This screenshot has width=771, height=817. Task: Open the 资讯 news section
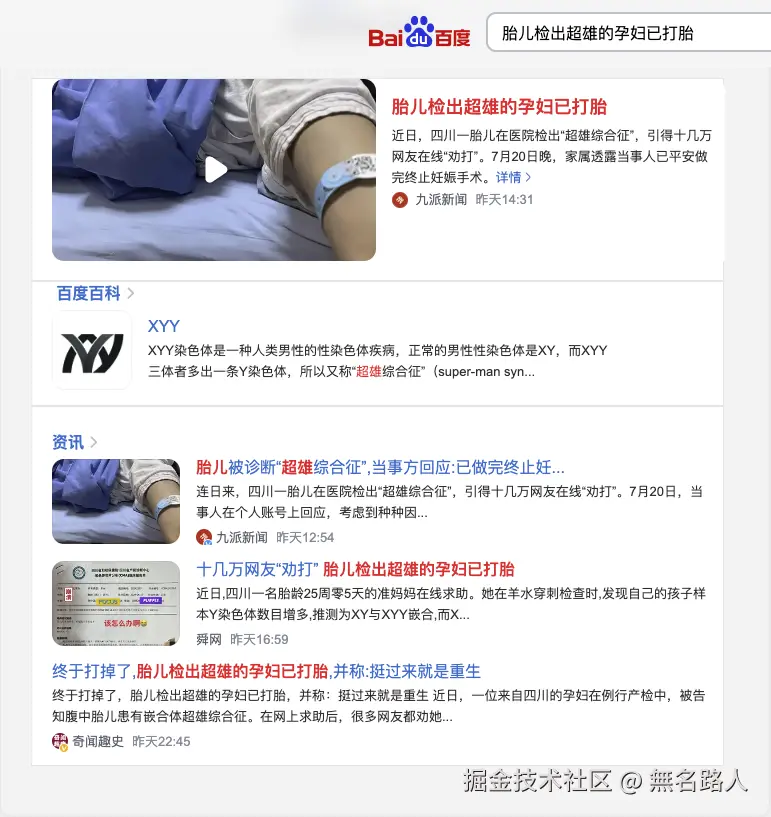pos(68,441)
